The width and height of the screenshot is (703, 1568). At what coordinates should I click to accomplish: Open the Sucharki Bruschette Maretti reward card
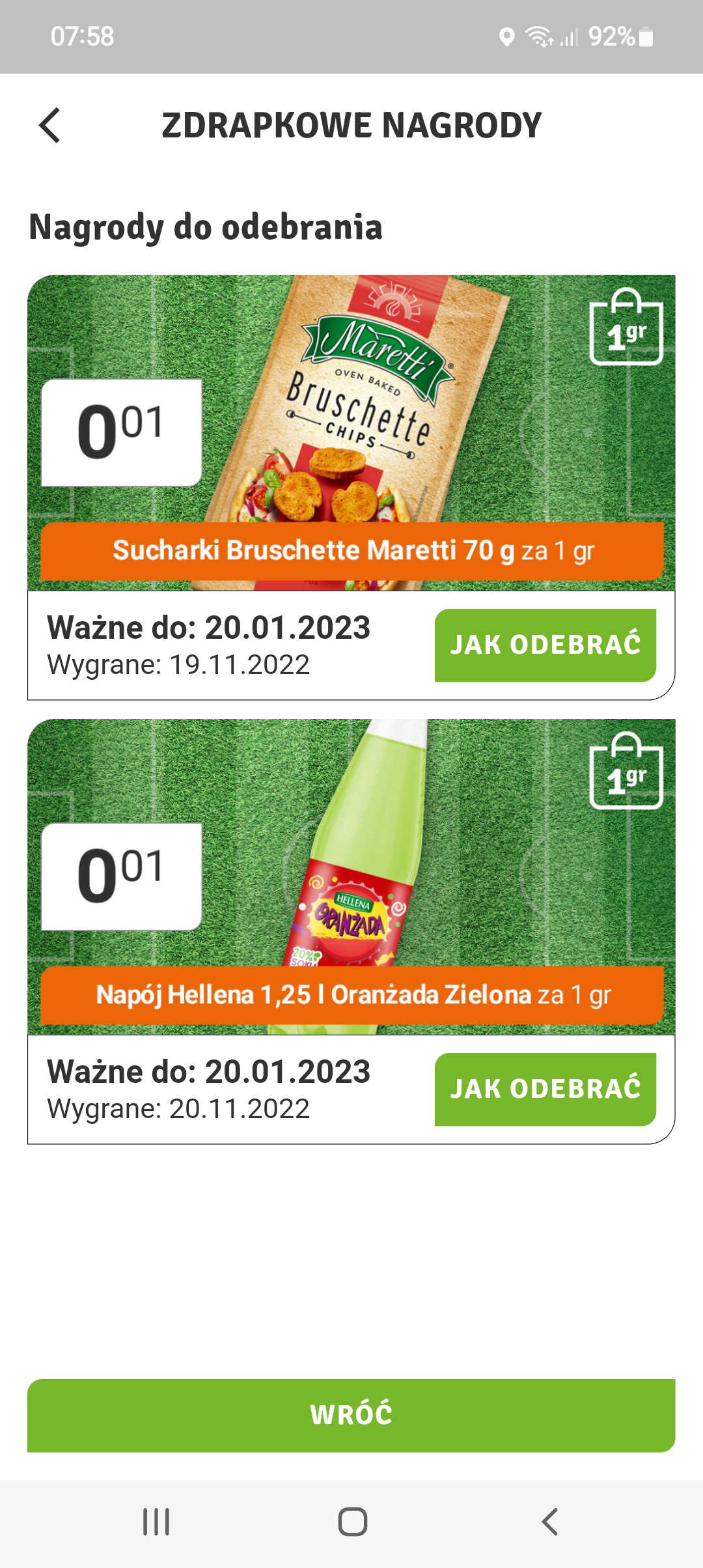[x=351, y=433]
